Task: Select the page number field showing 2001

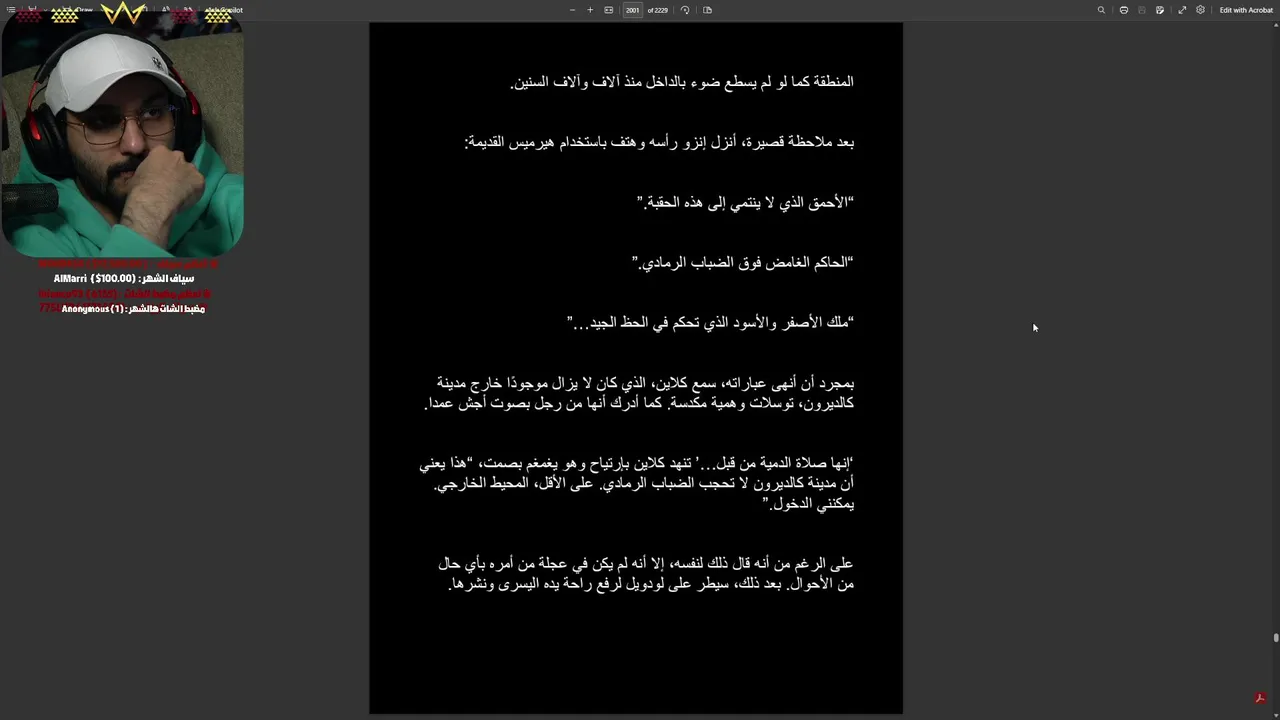Action: point(632,10)
